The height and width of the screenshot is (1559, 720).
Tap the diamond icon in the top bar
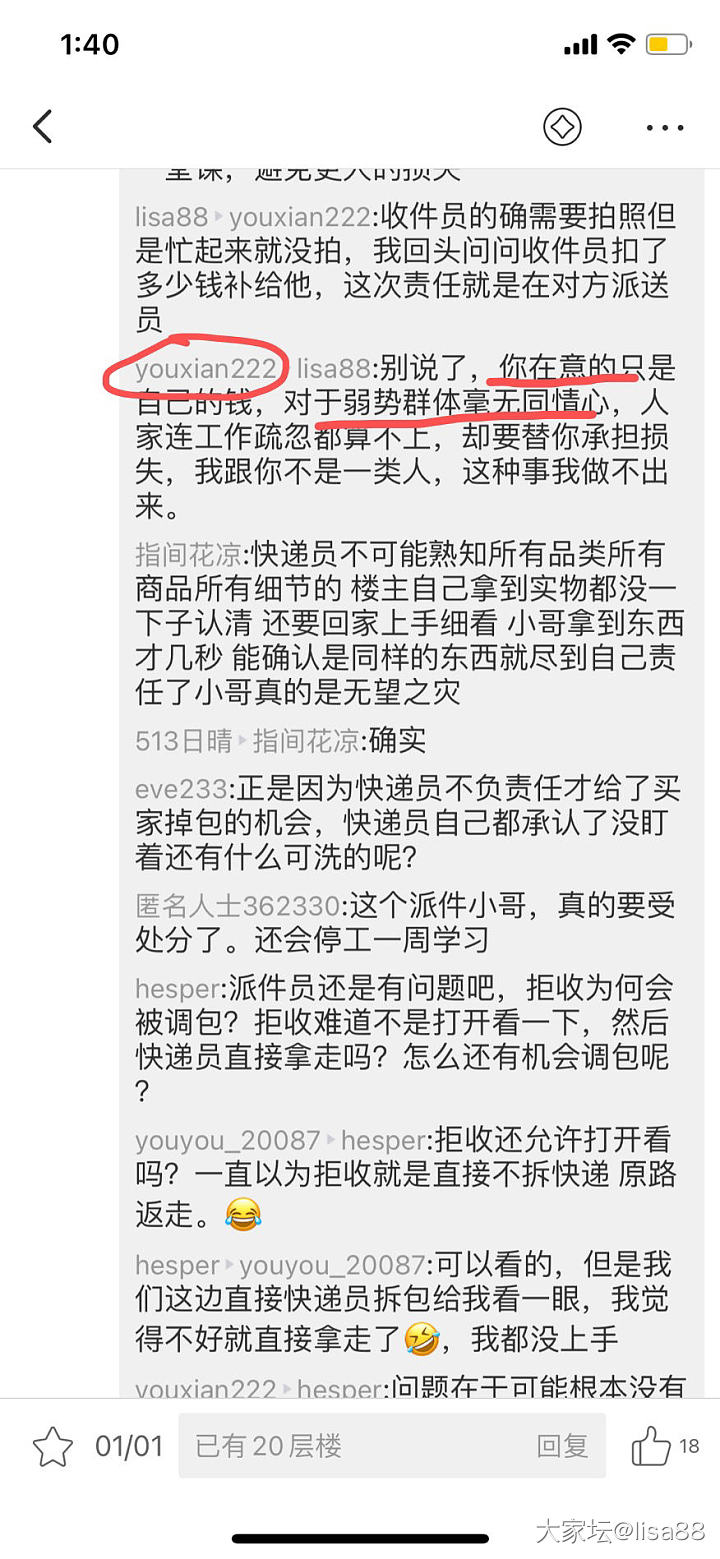click(x=562, y=127)
